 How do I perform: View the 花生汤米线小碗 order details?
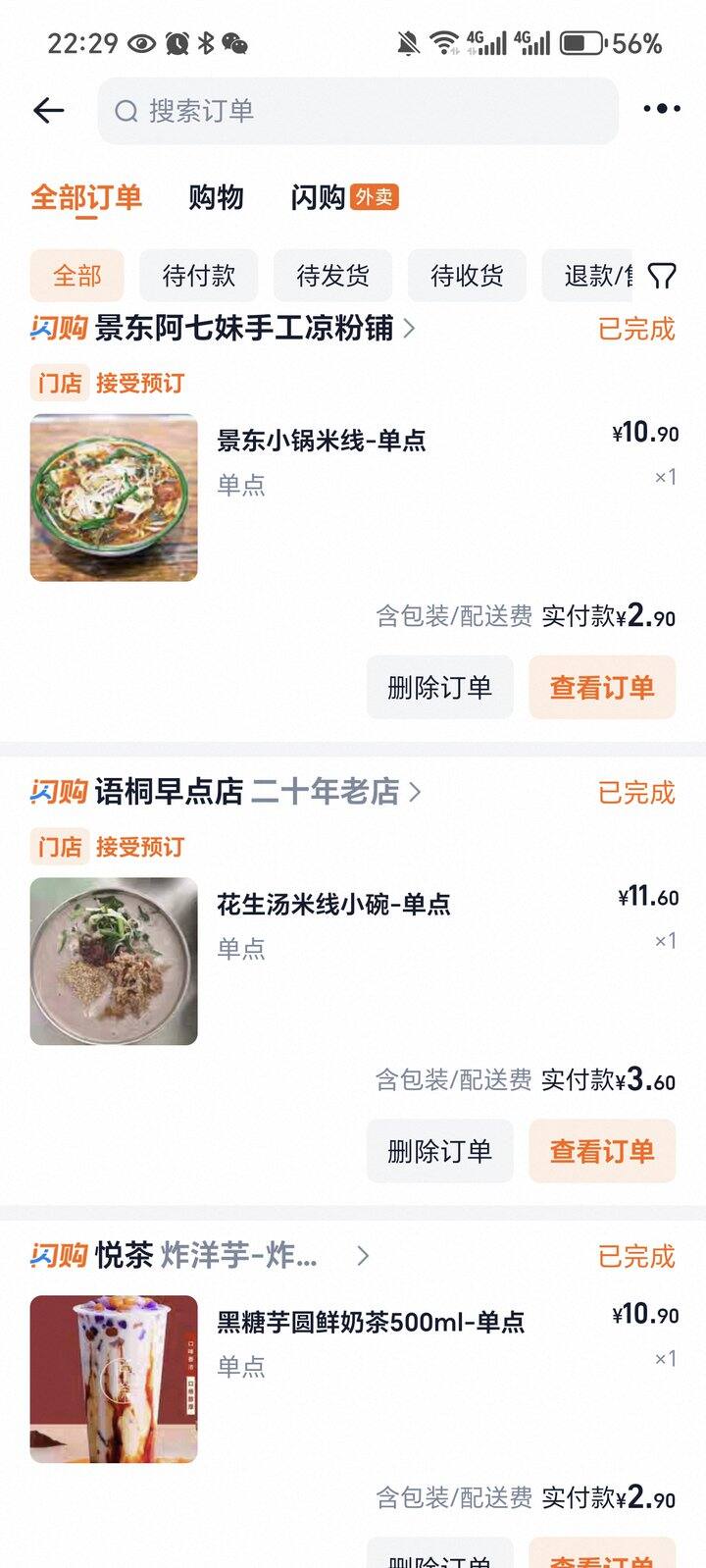(x=602, y=1151)
